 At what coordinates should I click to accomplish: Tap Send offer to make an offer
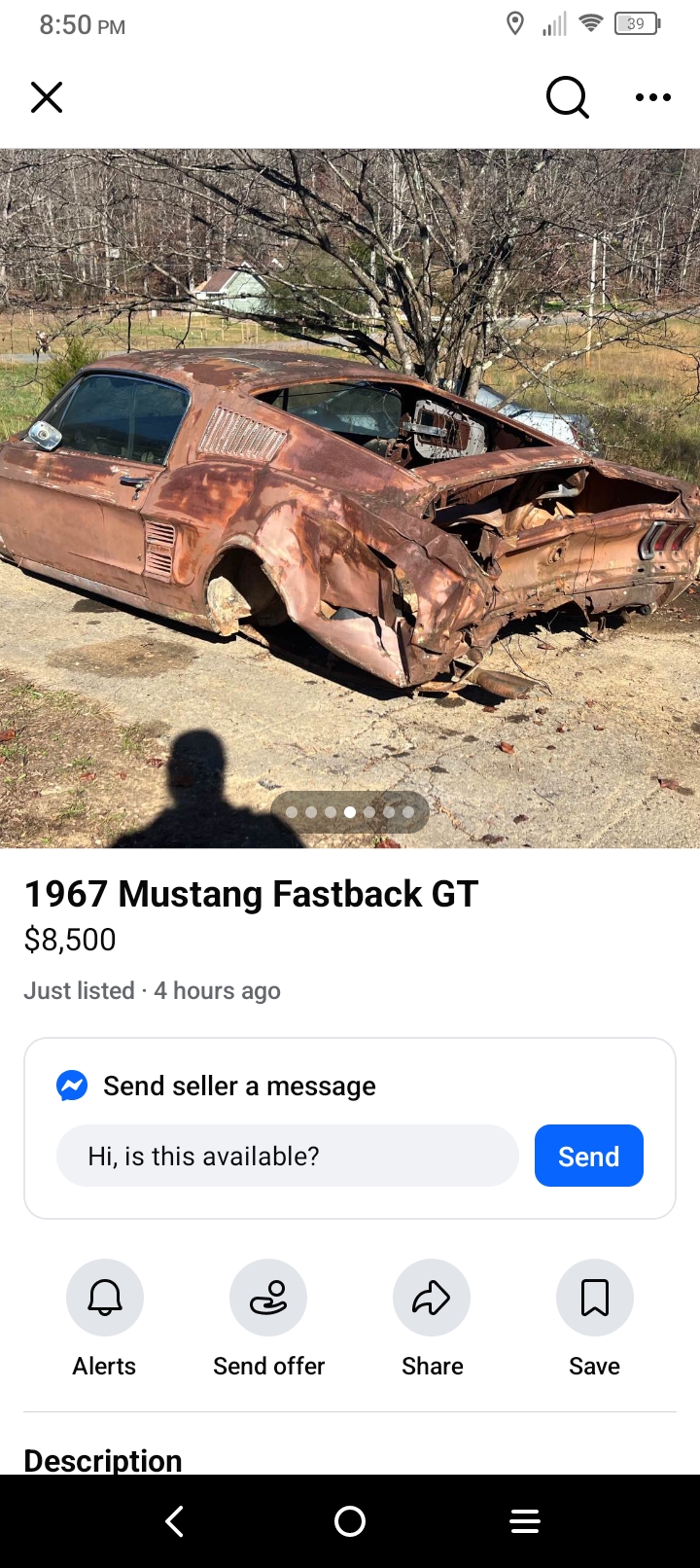pyautogui.click(x=268, y=1298)
